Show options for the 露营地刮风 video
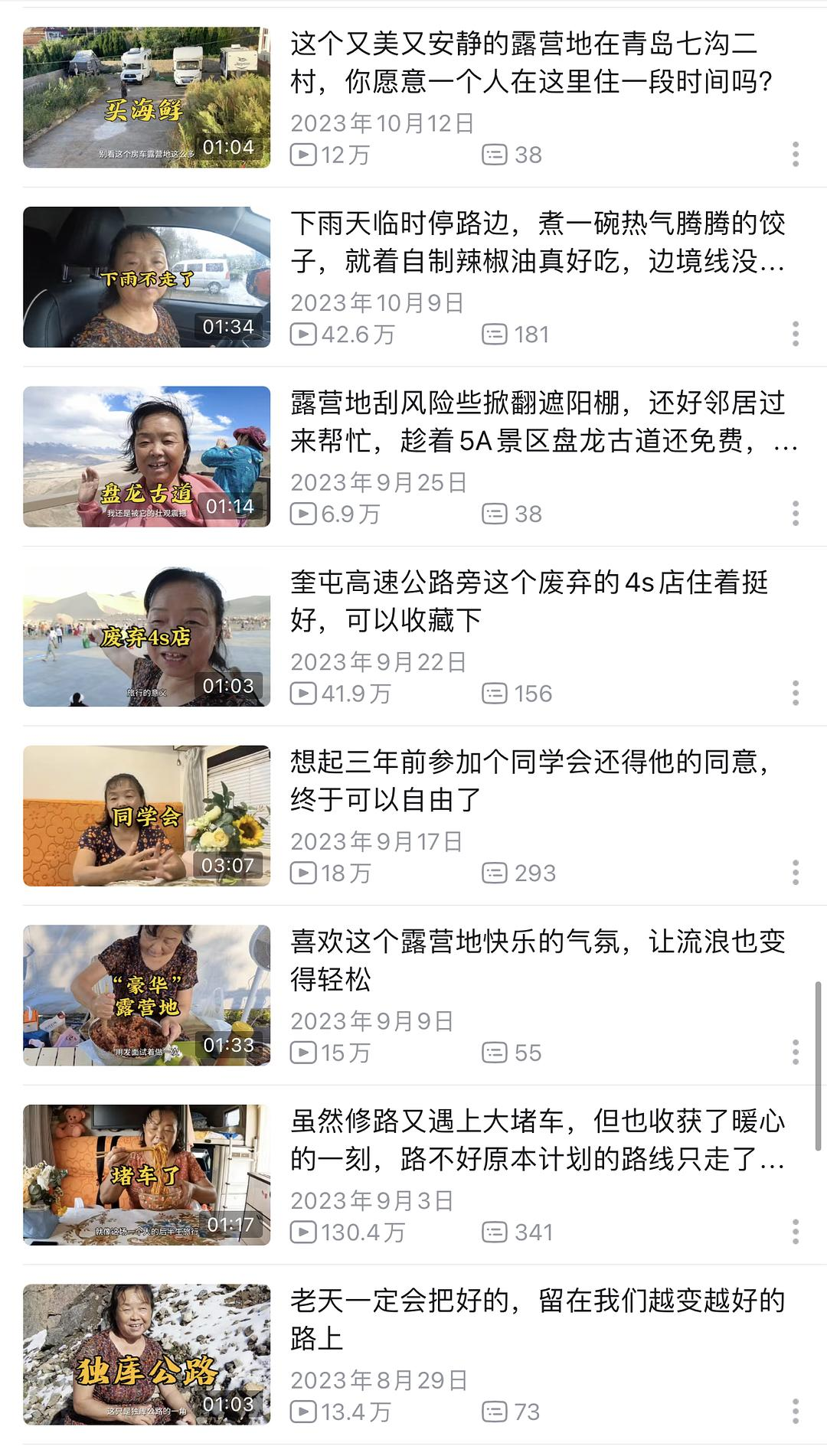827x1456 pixels. click(796, 513)
